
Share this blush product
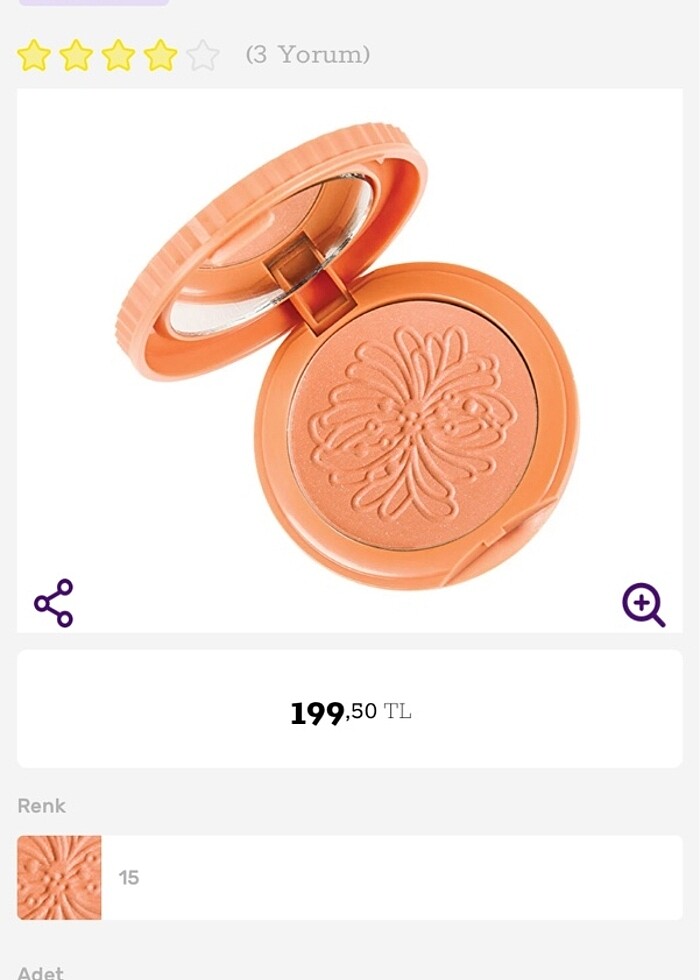pyautogui.click(x=54, y=603)
